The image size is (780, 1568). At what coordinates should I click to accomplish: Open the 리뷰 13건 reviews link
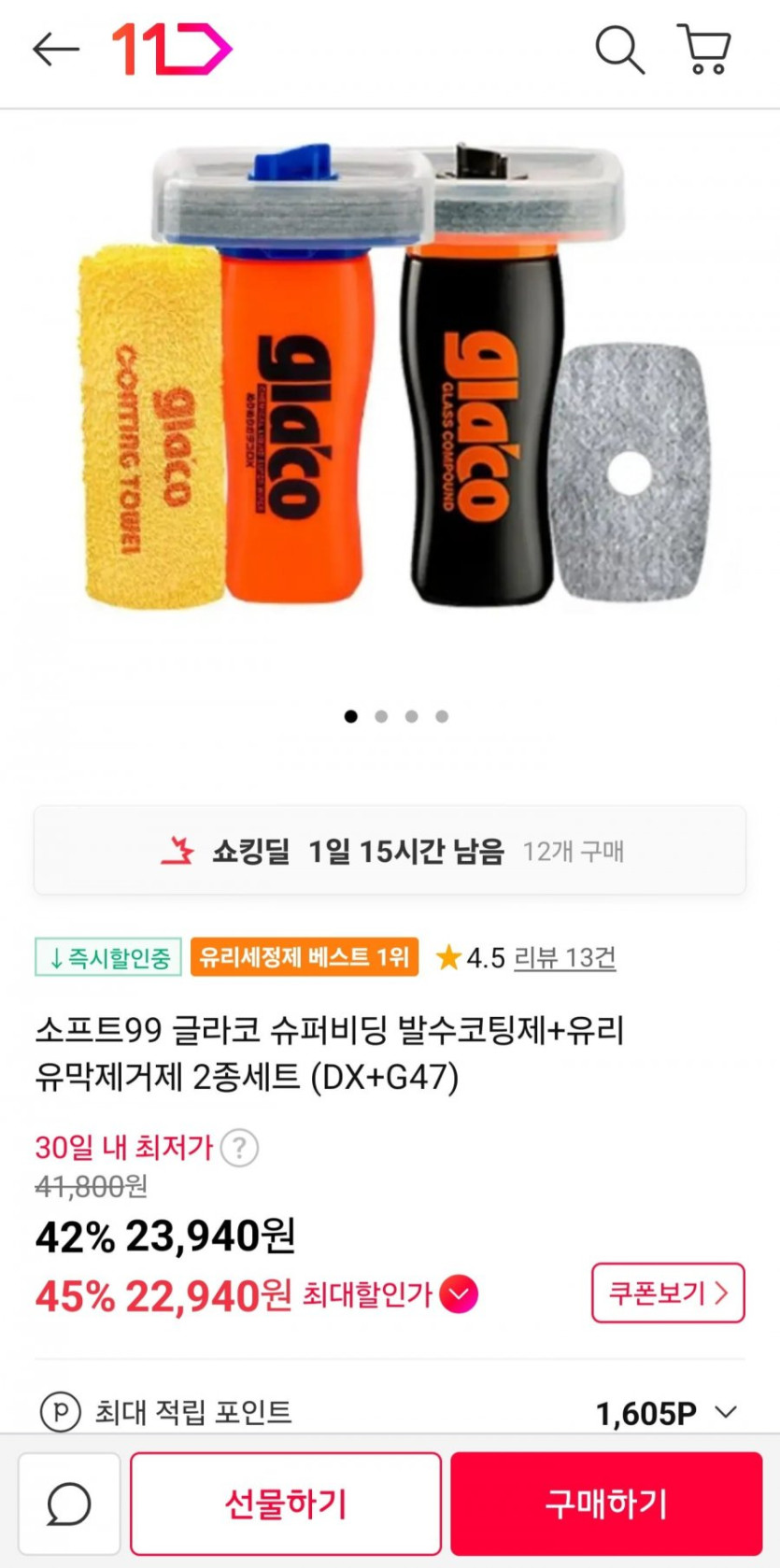(x=564, y=957)
